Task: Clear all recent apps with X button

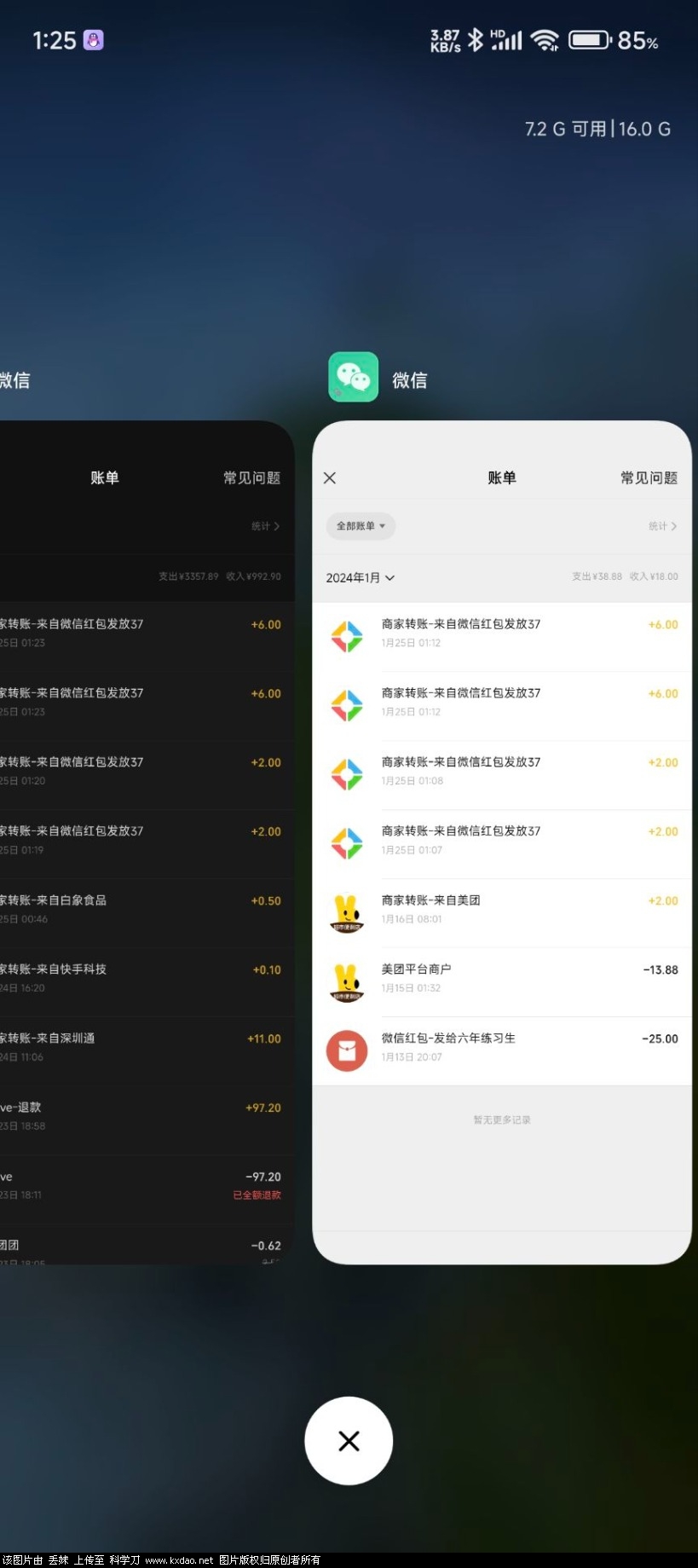Action: 349,1440
